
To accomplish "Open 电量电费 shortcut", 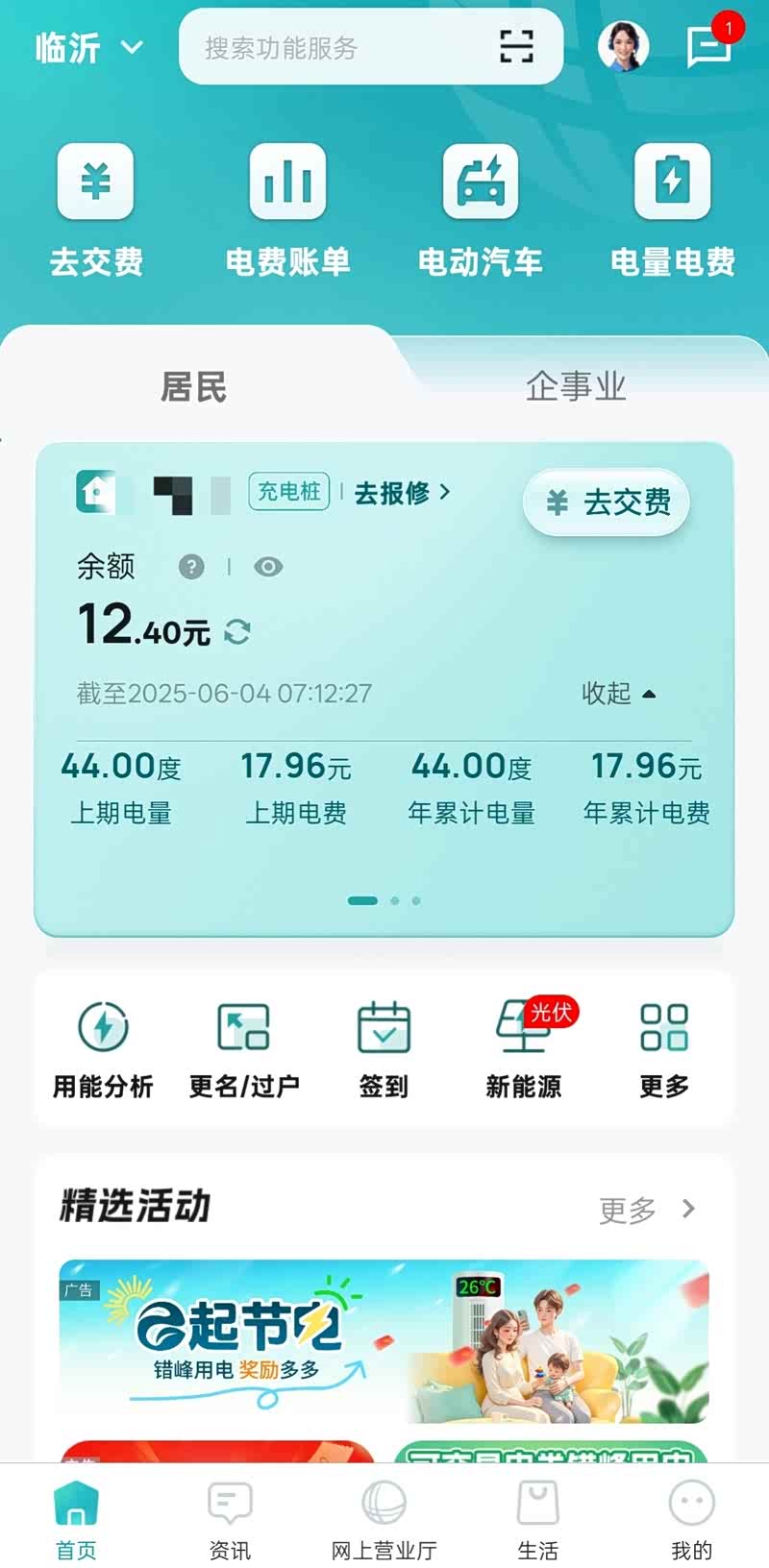I will click(x=672, y=208).
